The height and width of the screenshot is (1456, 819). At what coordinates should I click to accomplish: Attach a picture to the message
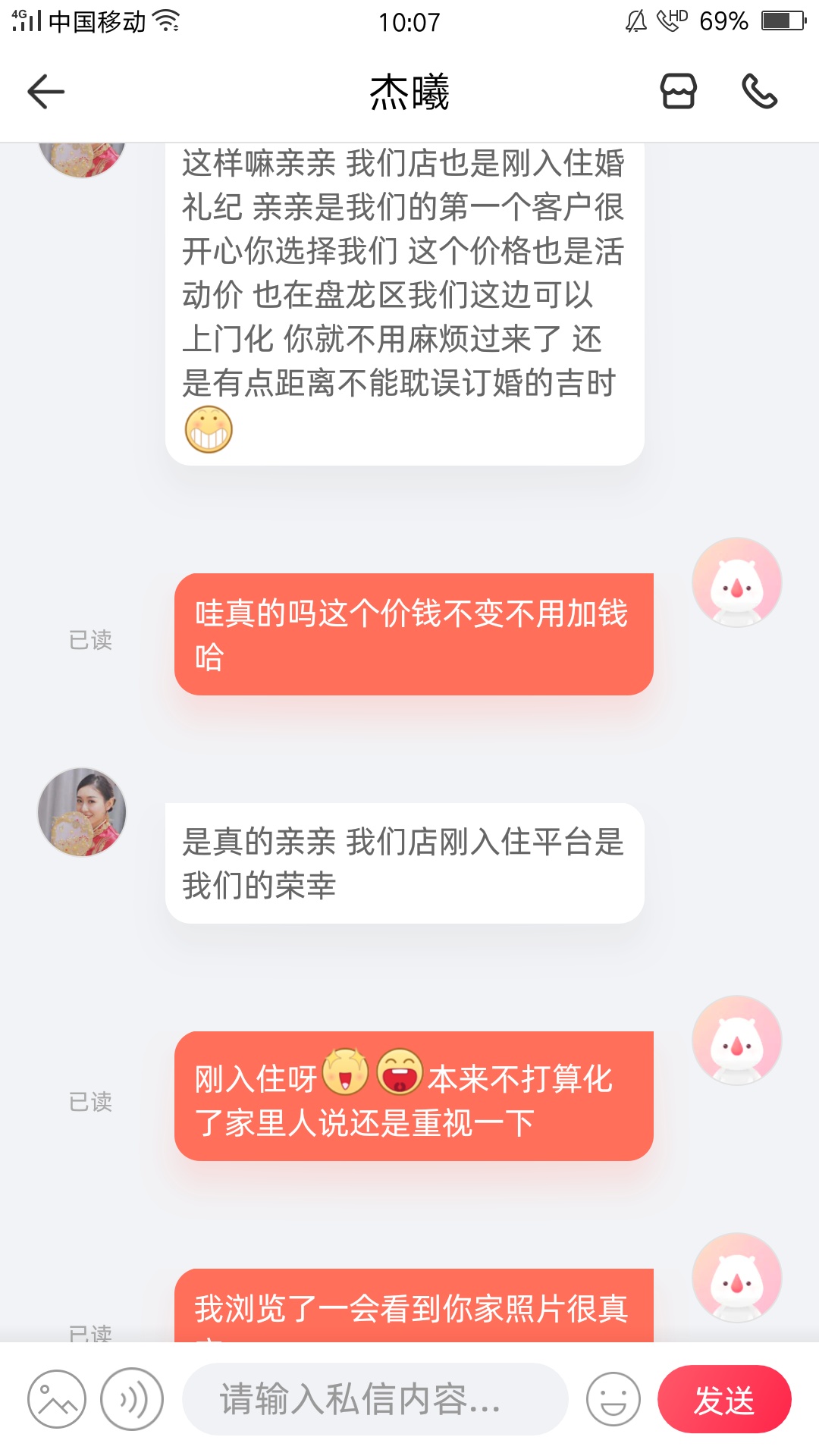(57, 1399)
